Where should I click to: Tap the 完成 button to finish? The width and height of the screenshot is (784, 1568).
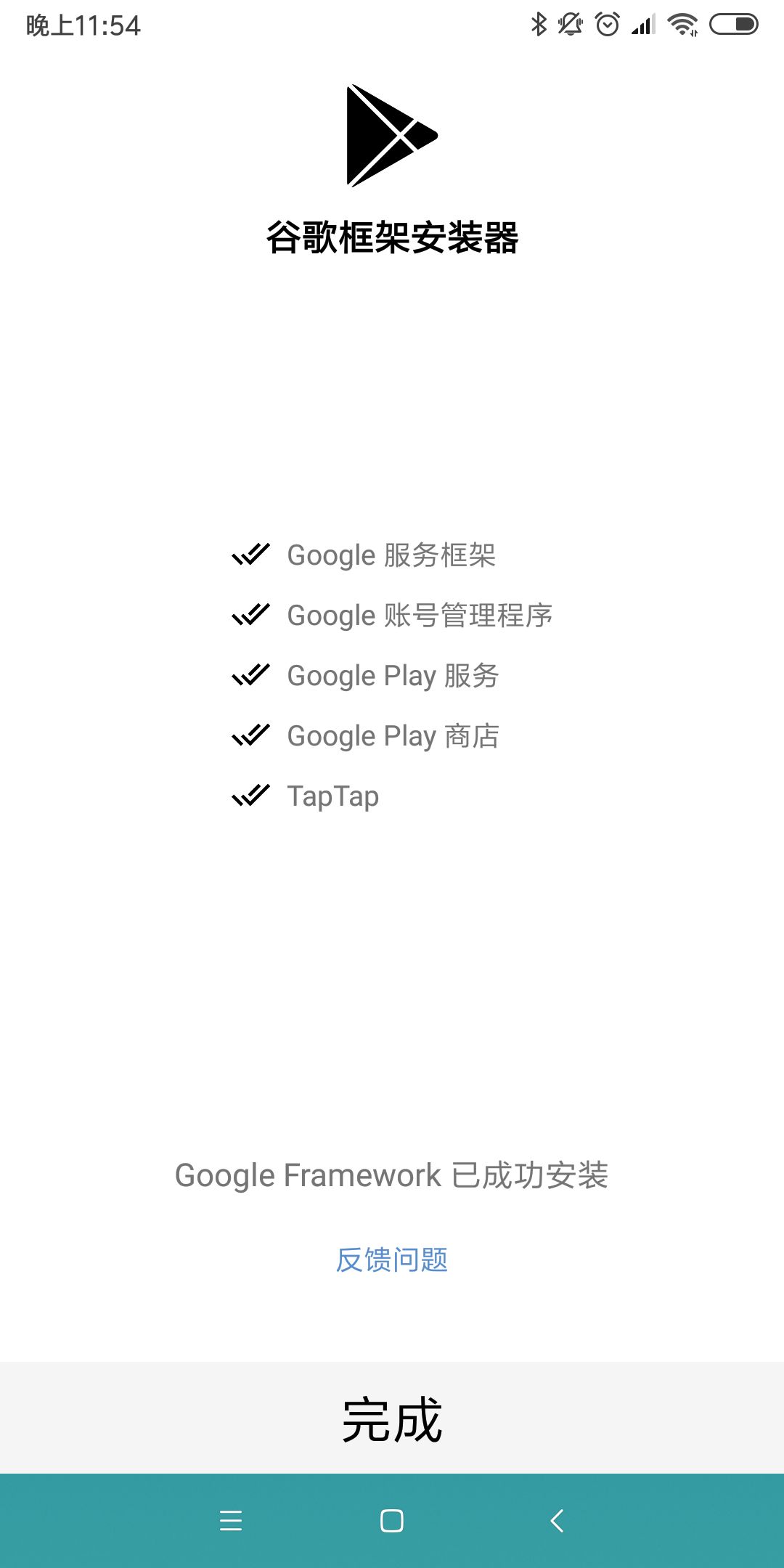click(392, 1418)
